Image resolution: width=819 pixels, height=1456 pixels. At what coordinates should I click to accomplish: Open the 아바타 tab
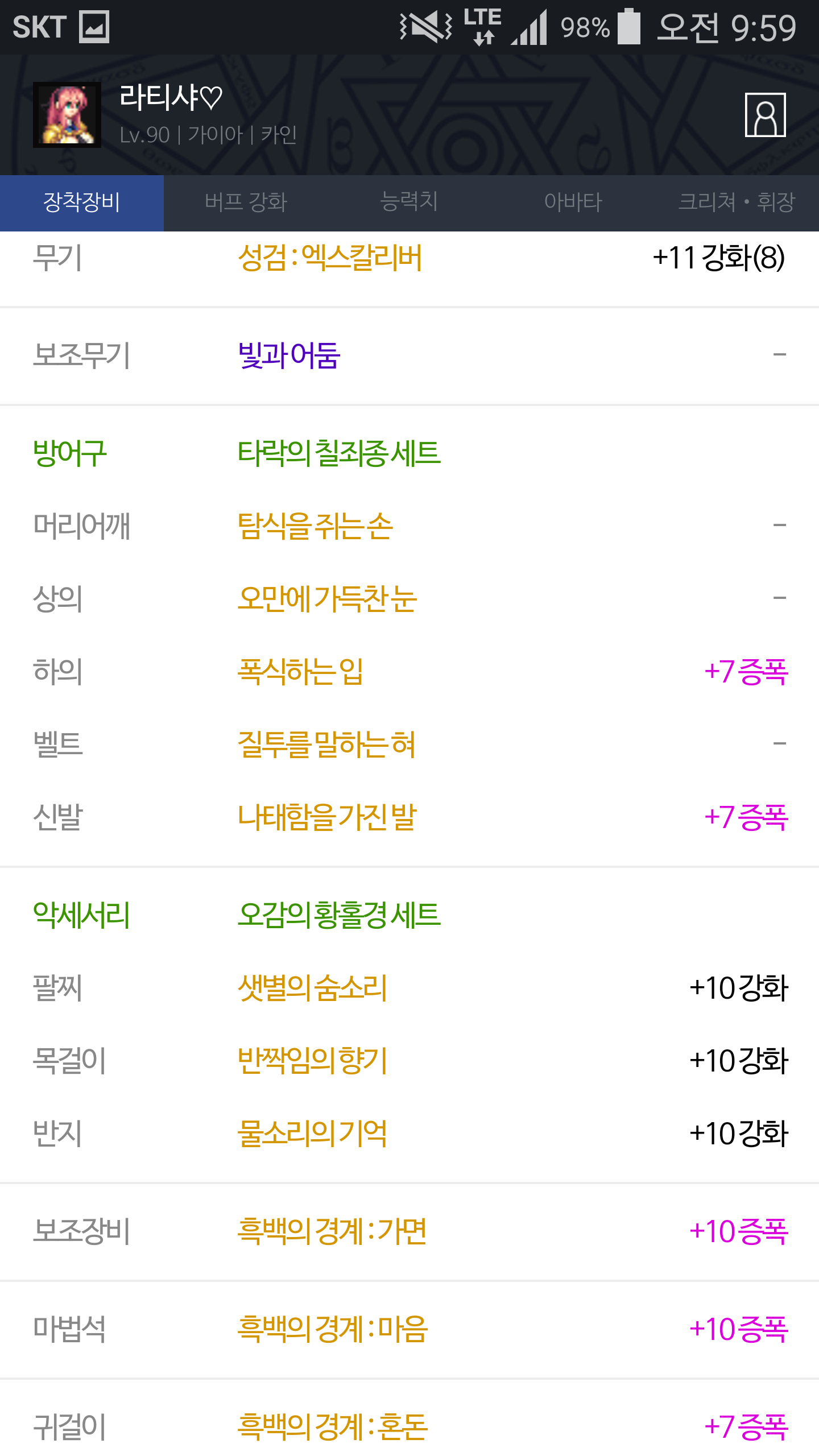point(573,202)
